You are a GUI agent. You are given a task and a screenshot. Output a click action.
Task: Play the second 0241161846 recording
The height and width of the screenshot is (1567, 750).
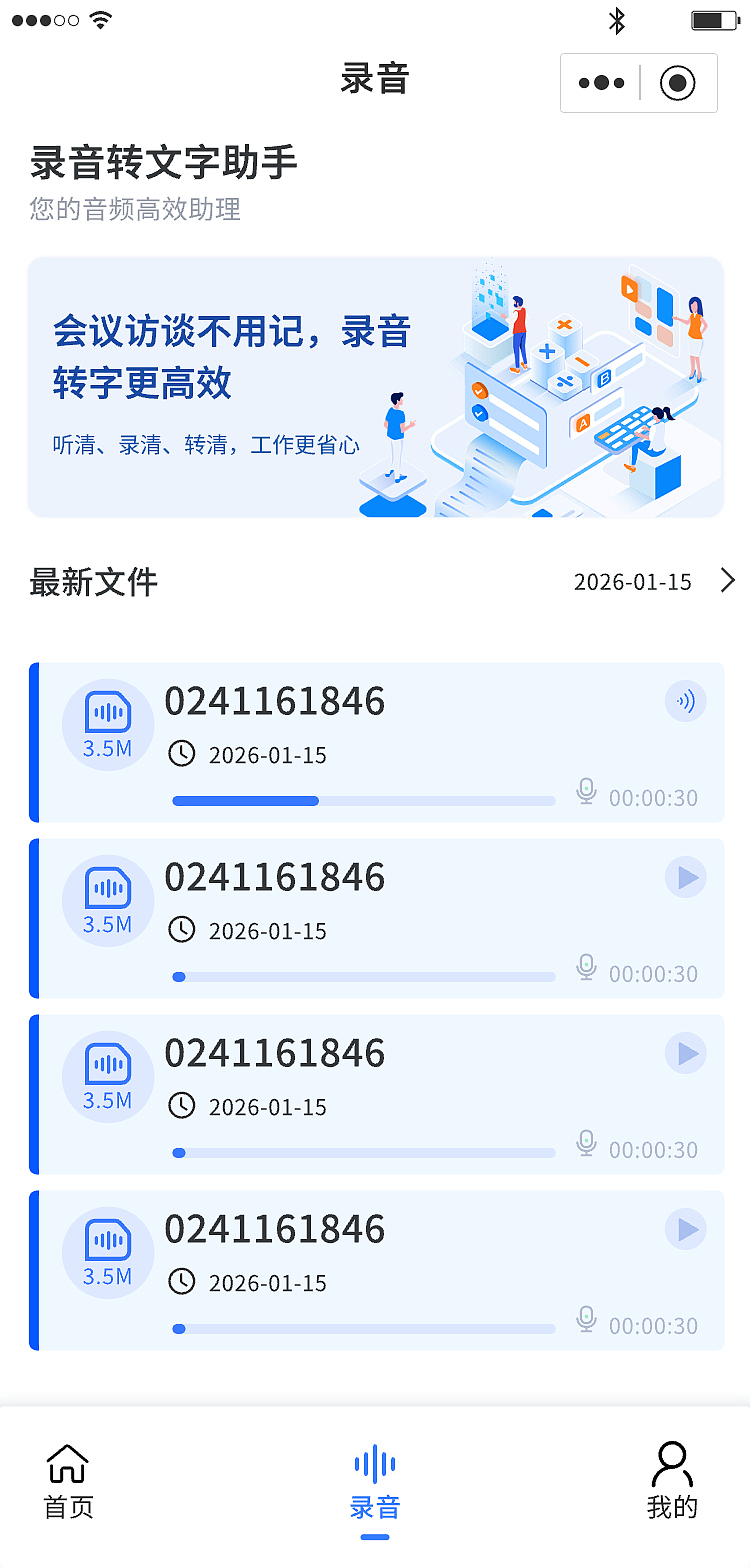(x=686, y=877)
